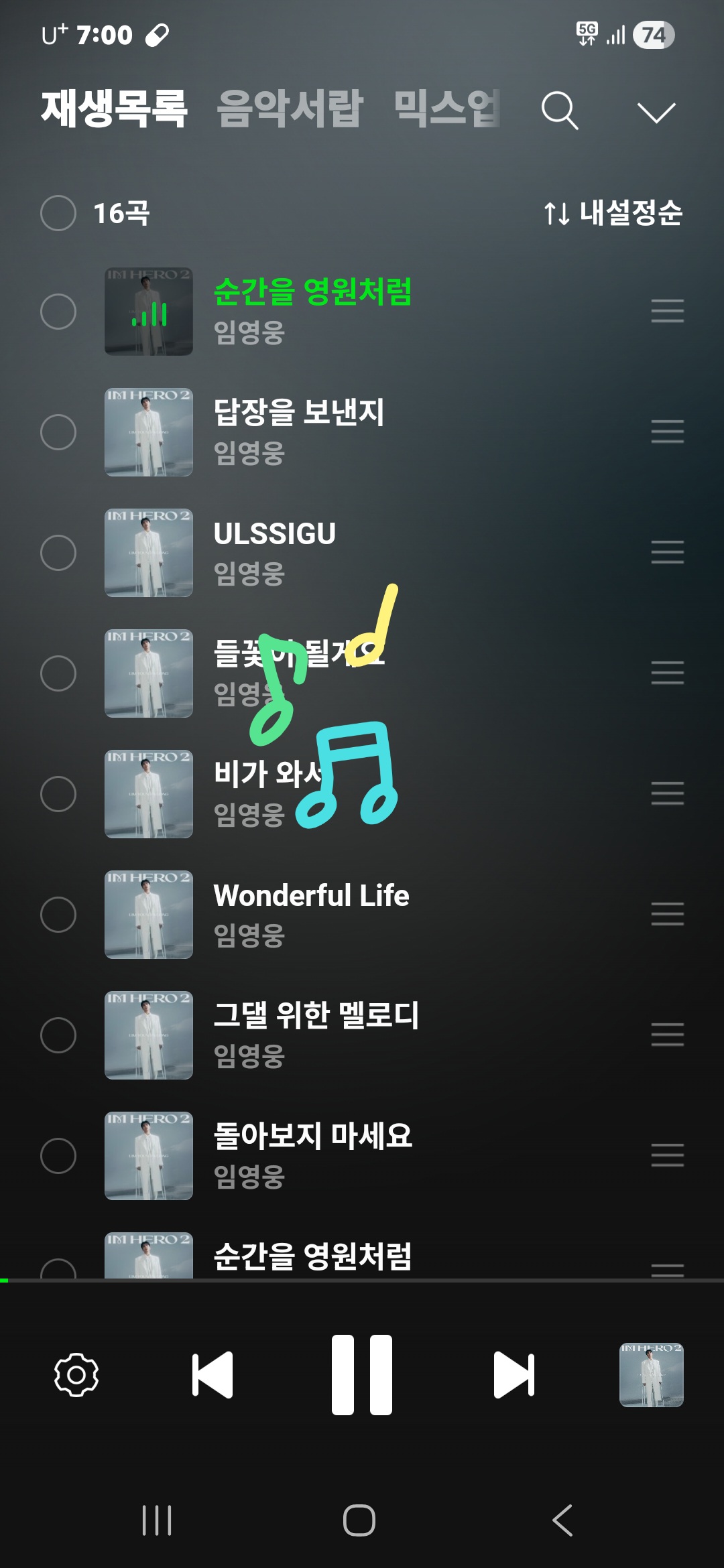The height and width of the screenshot is (1568, 724).
Task: Skip to the next track
Action: click(x=514, y=1375)
